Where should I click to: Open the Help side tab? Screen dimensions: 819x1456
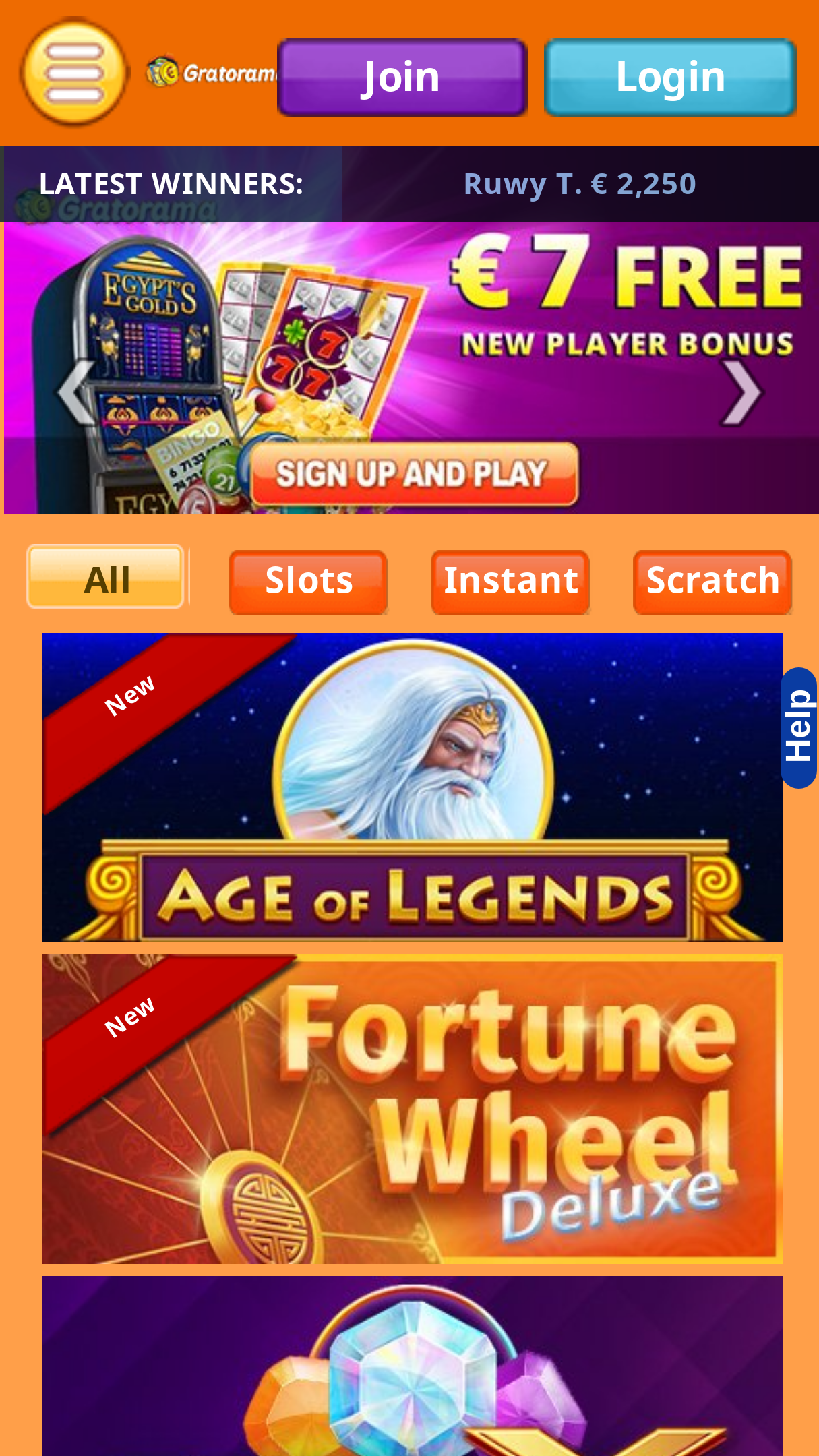pos(799,727)
